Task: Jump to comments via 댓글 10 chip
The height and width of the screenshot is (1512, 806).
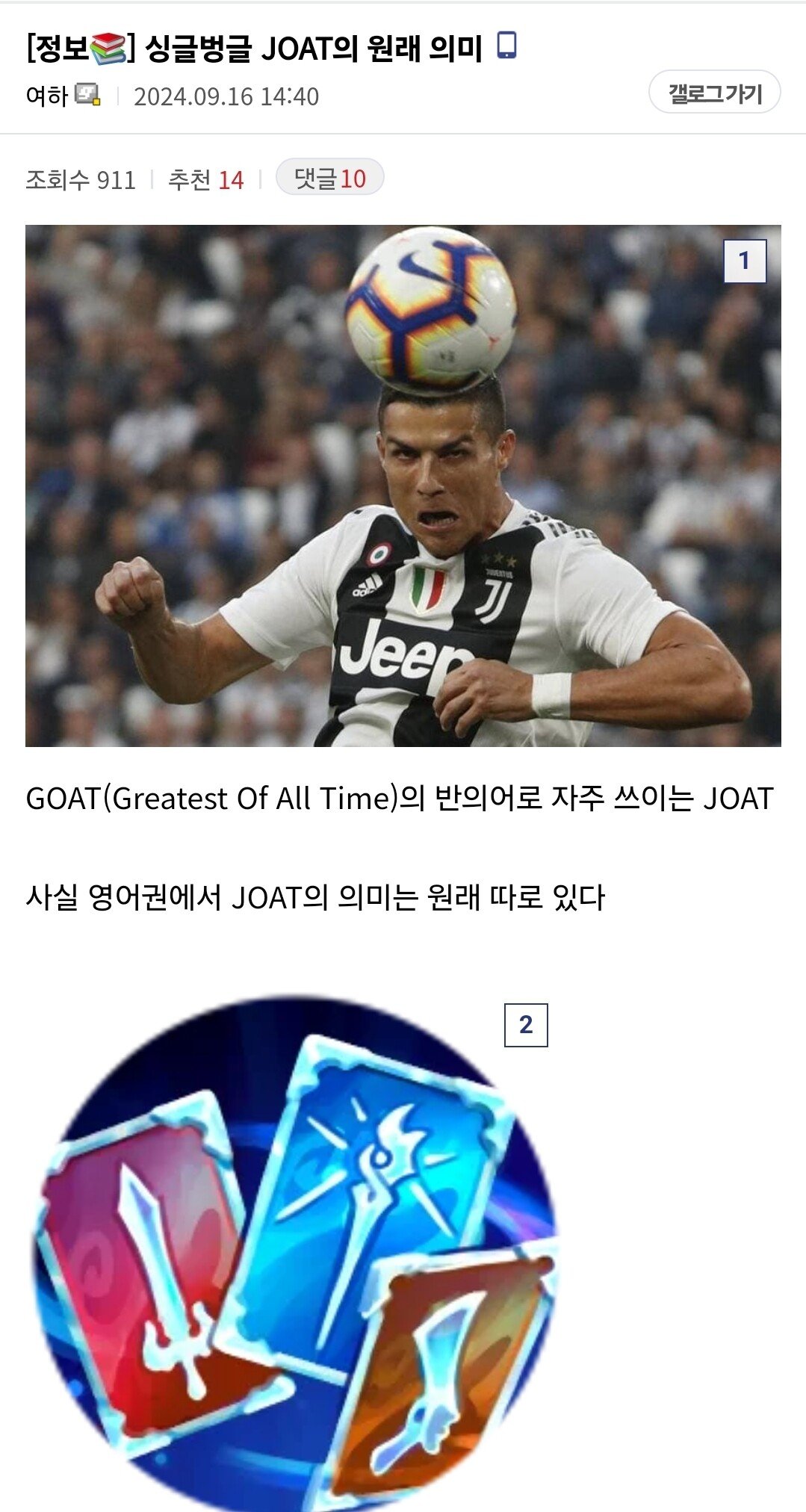Action: [329, 179]
